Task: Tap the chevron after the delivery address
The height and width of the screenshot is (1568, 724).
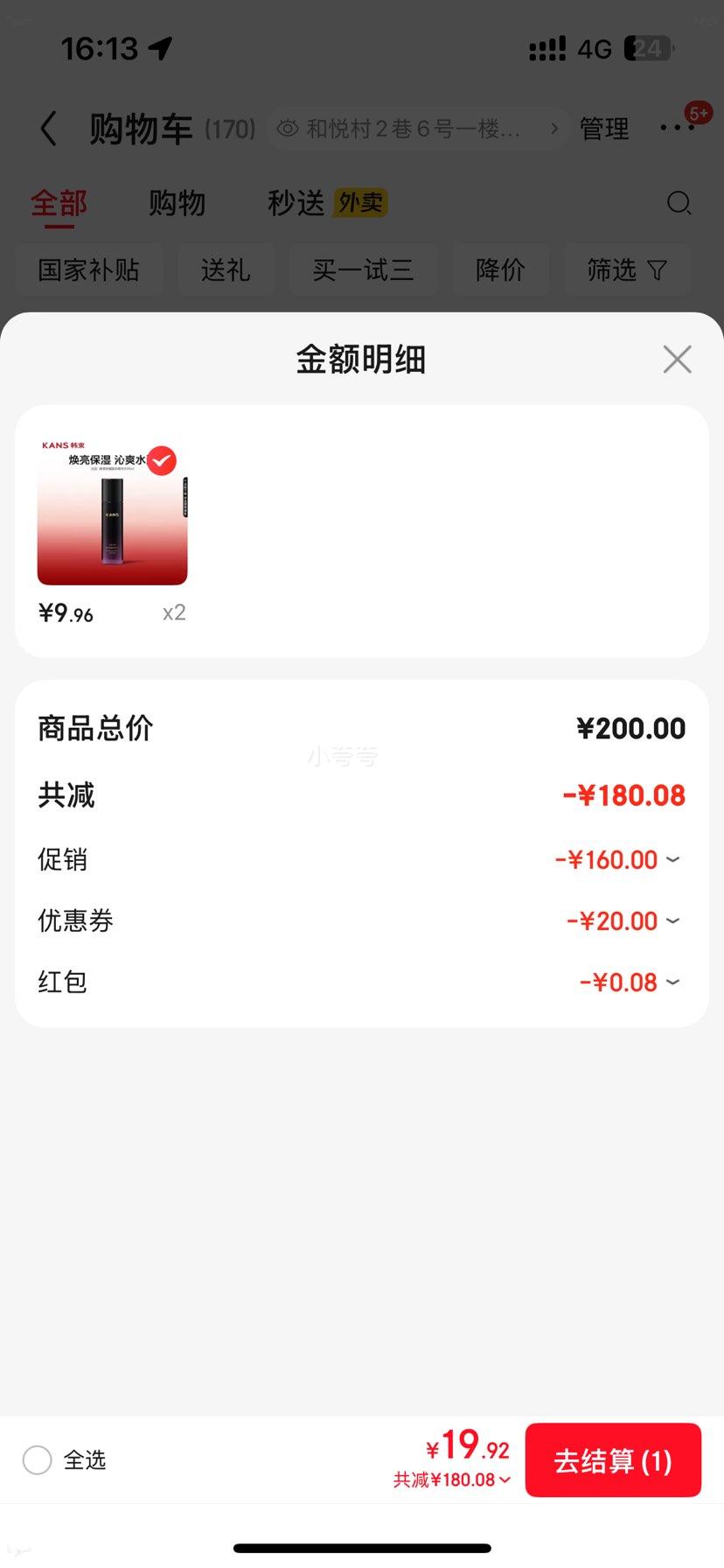Action: [556, 128]
